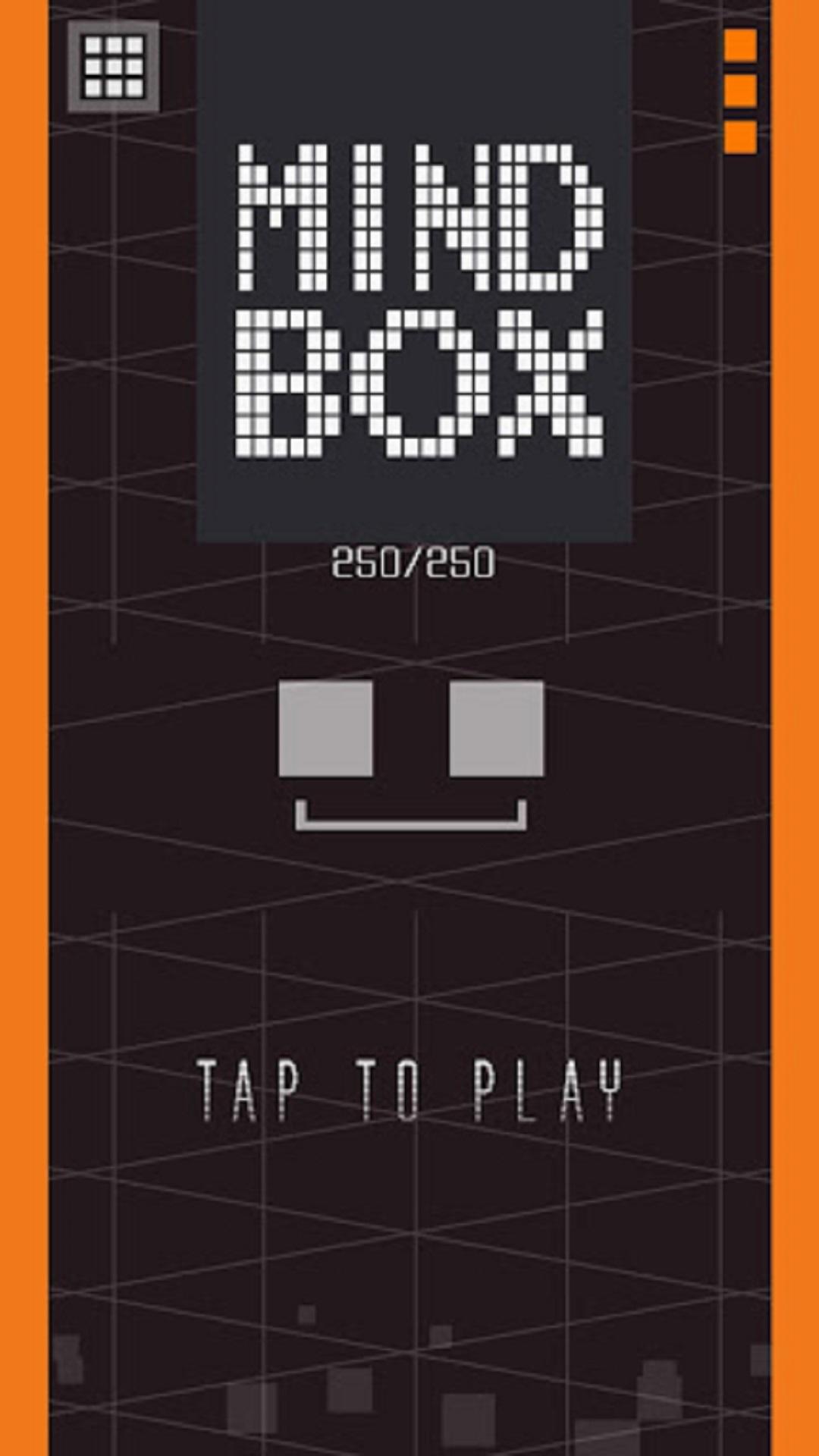Viewport: 819px width, 1456px height.
Task: Tap to play the game
Action: click(409, 1090)
